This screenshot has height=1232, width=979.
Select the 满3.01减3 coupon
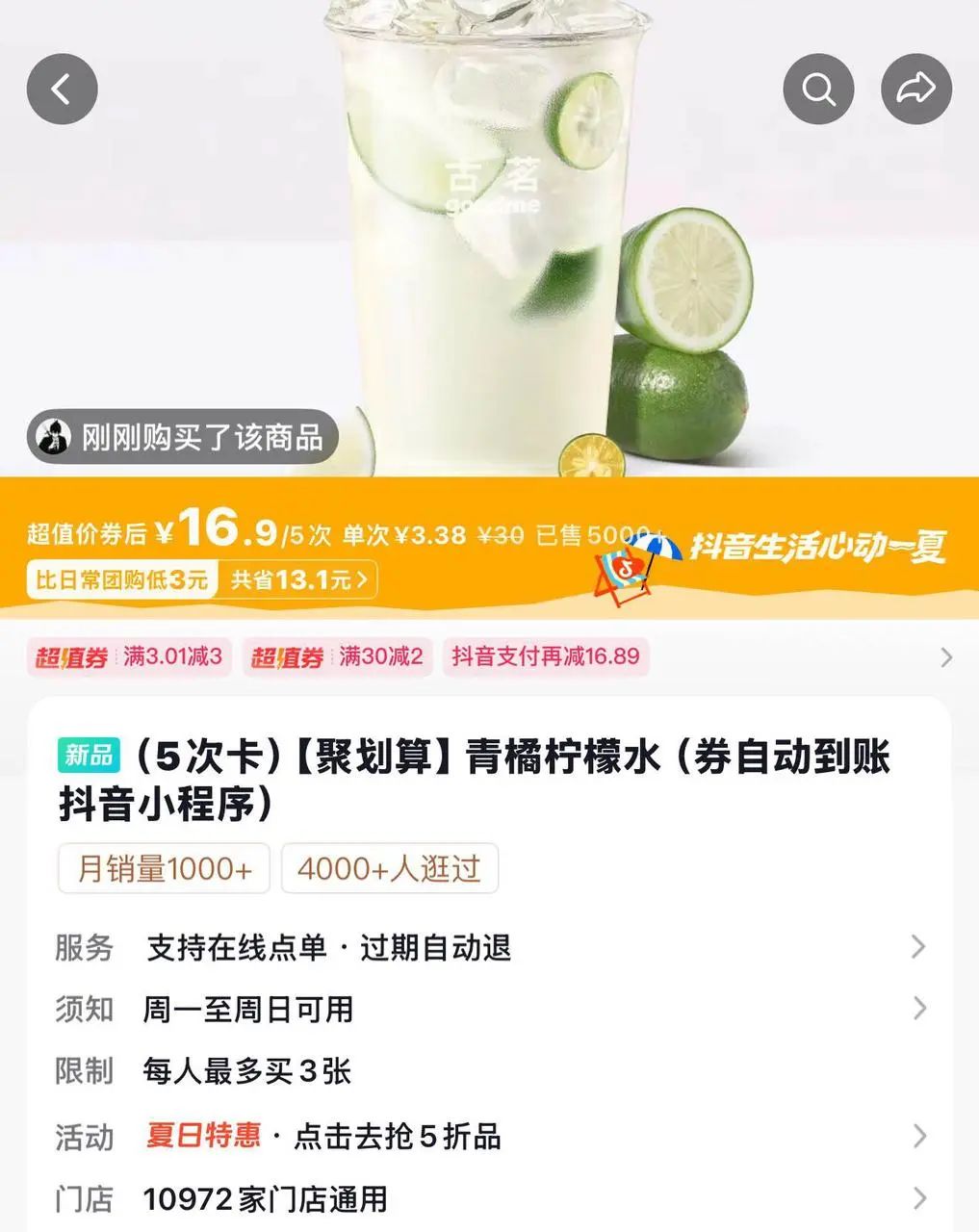click(129, 657)
